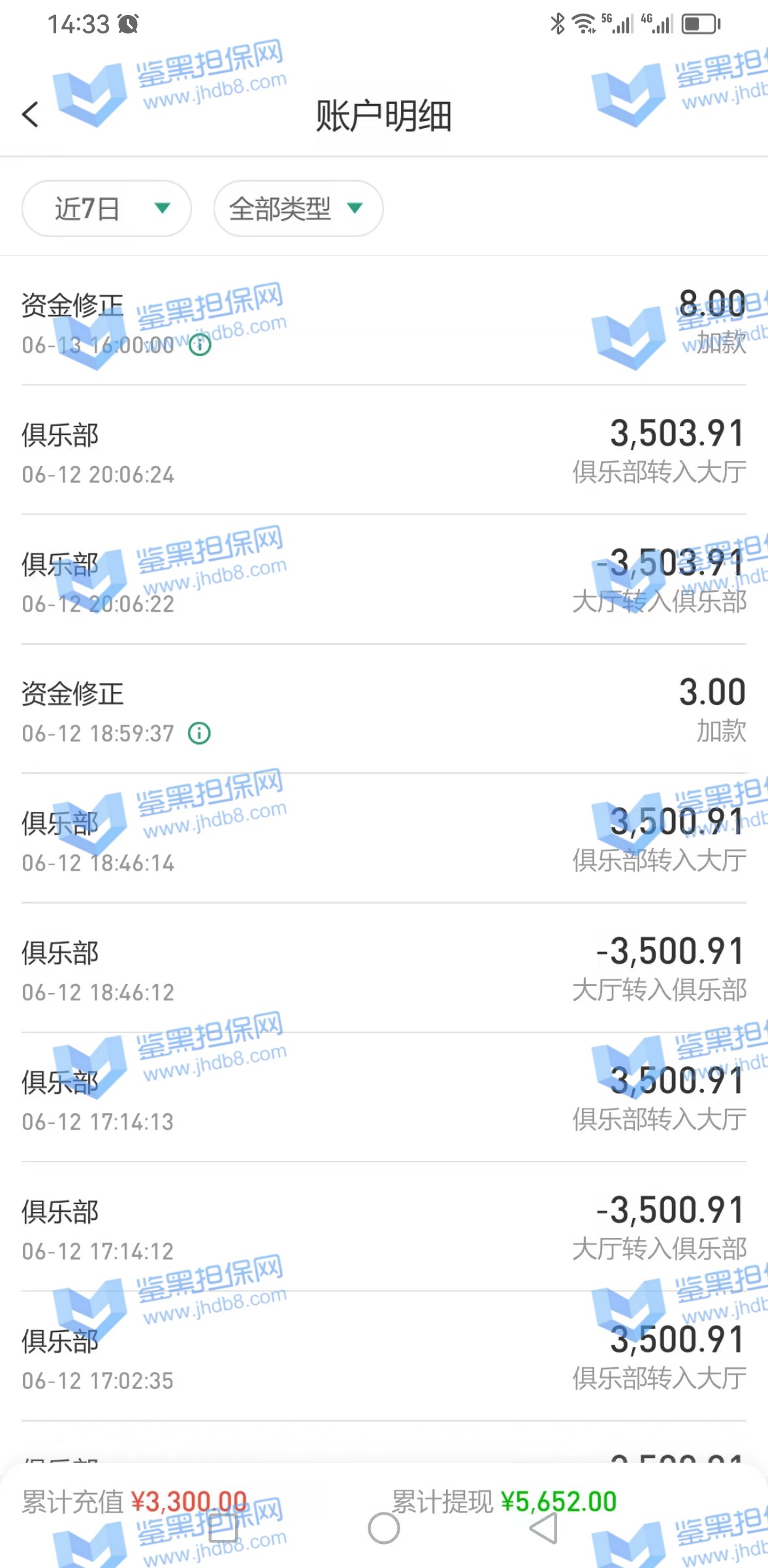Go back from 账户明细 page
The height and width of the screenshot is (1568, 768).
click(30, 115)
